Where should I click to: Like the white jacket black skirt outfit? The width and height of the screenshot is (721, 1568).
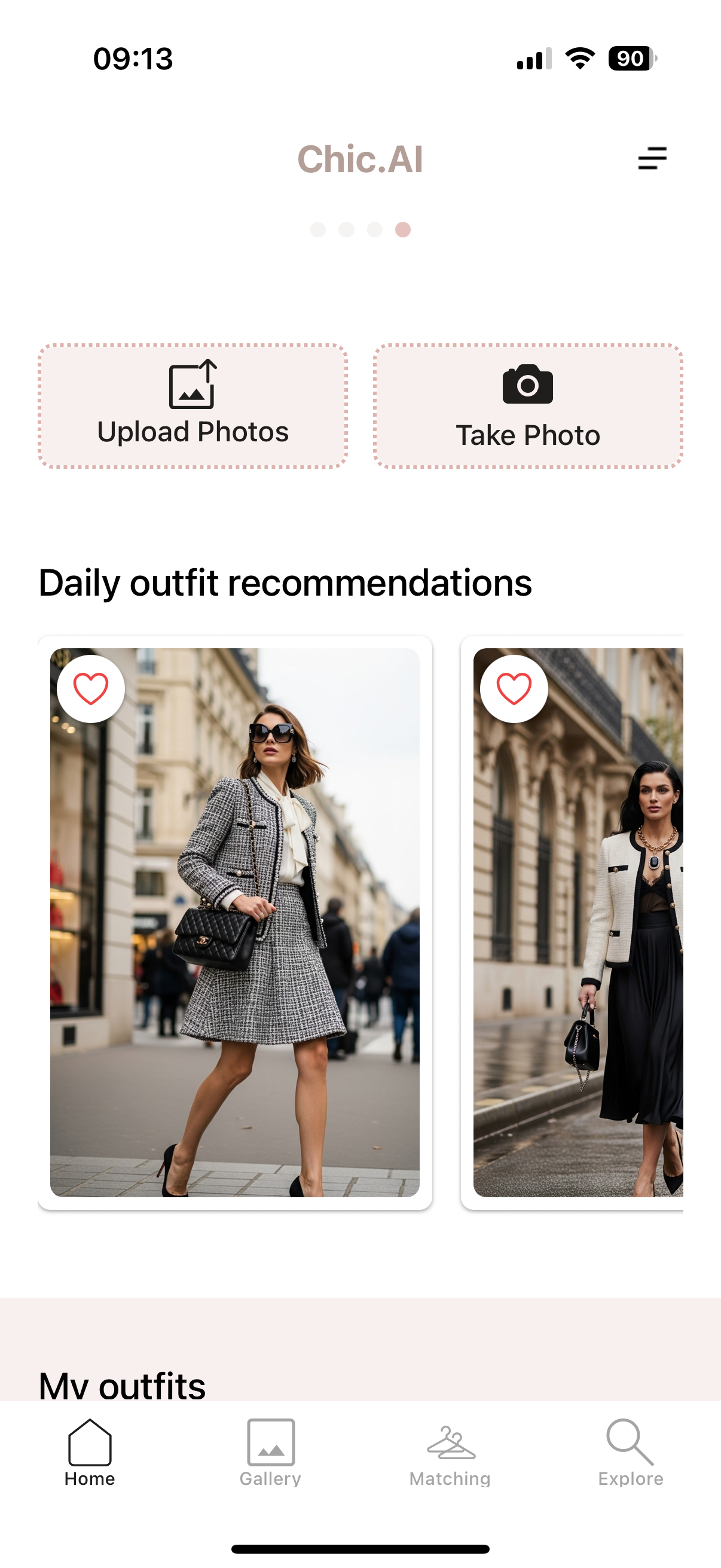[x=514, y=688]
